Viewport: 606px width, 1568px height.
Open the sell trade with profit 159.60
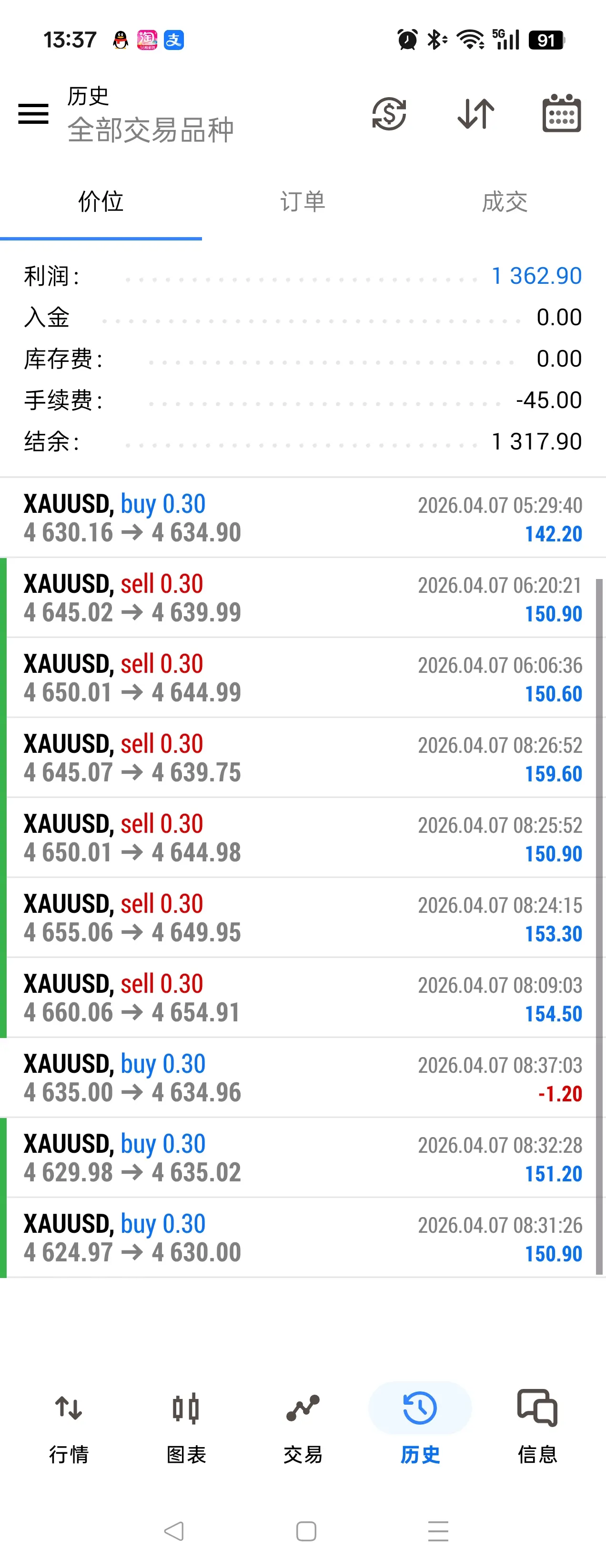pos(303,758)
